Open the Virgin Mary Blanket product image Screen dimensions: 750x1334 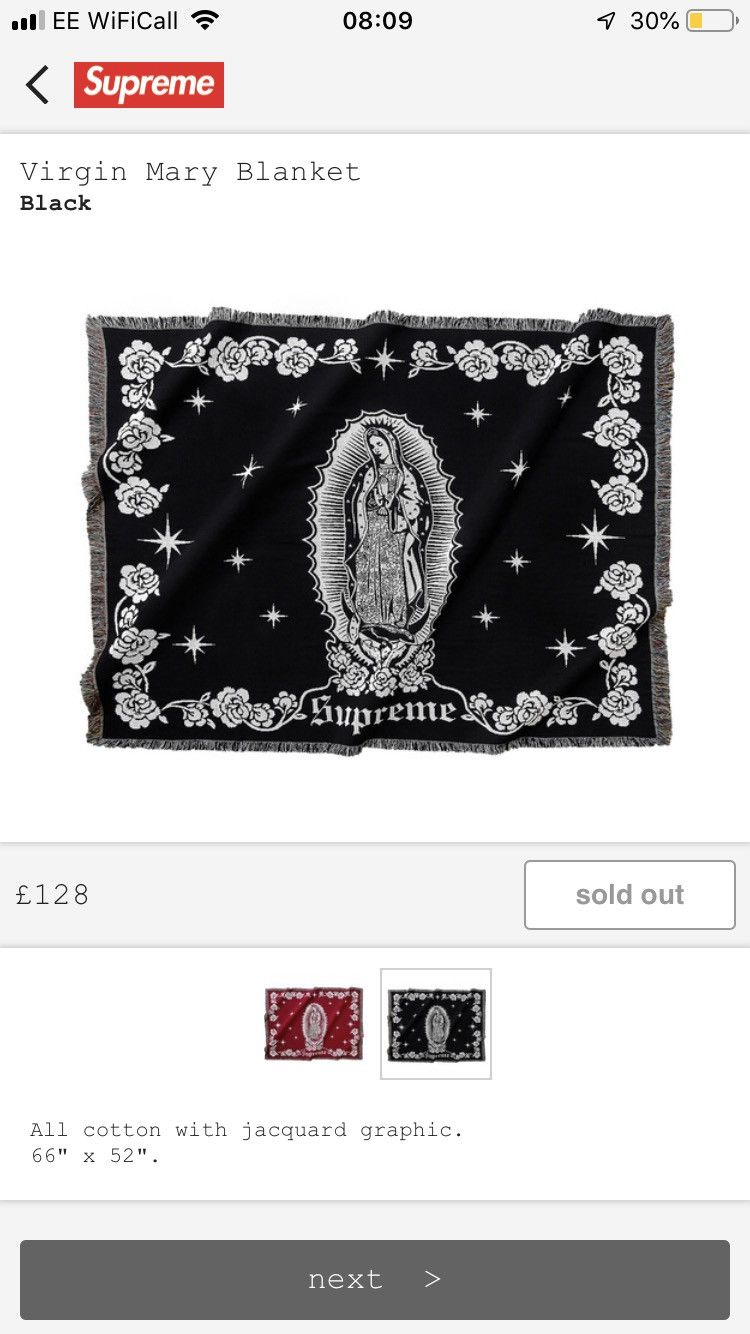click(x=377, y=532)
